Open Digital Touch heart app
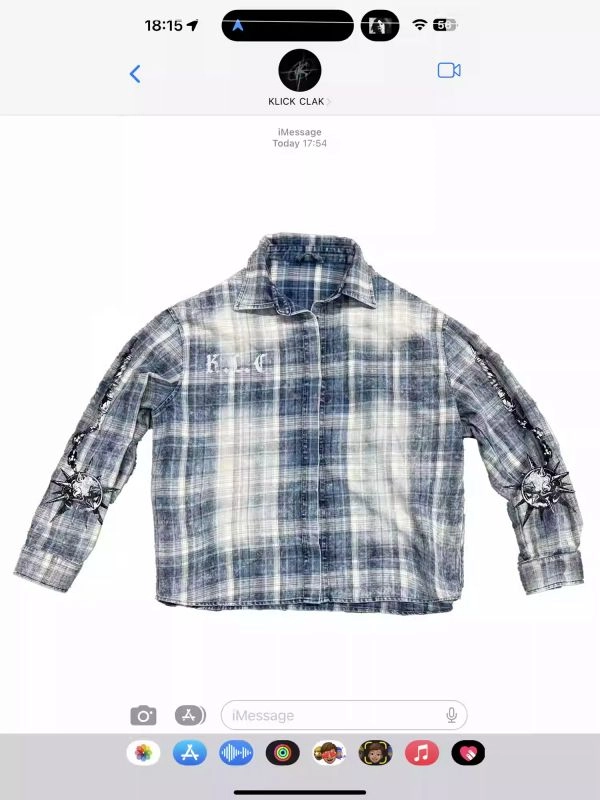Viewport: 600px width, 800px height. (468, 753)
